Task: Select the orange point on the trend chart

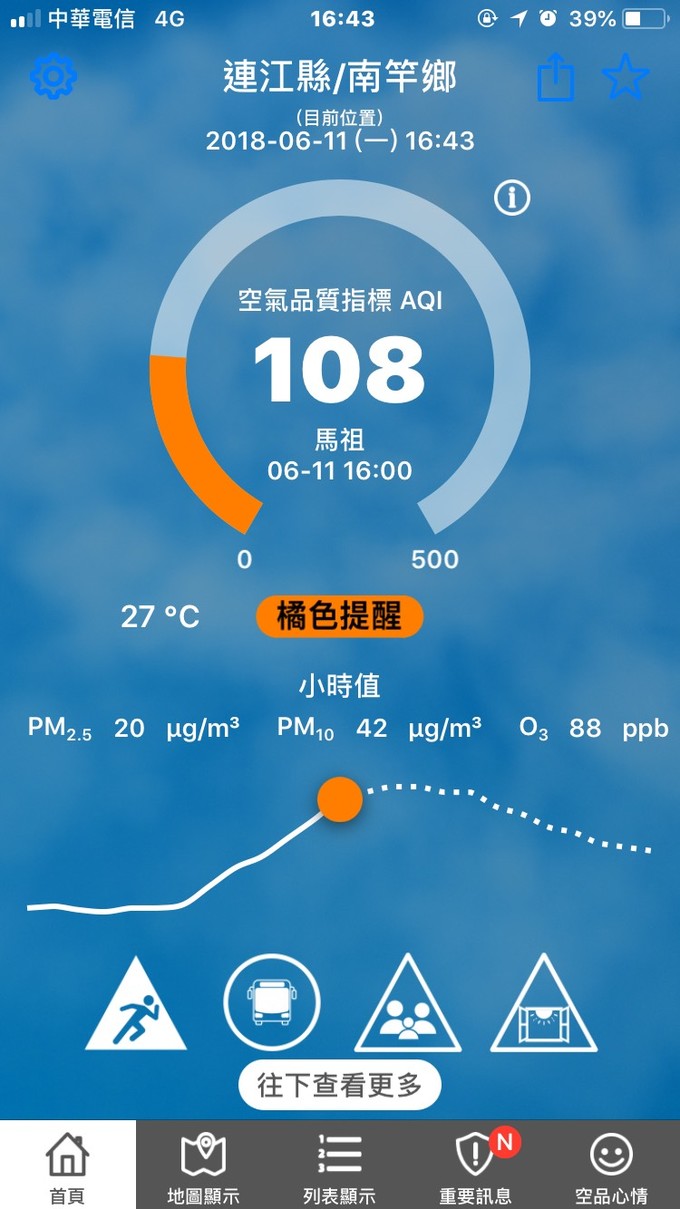Action: [340, 799]
